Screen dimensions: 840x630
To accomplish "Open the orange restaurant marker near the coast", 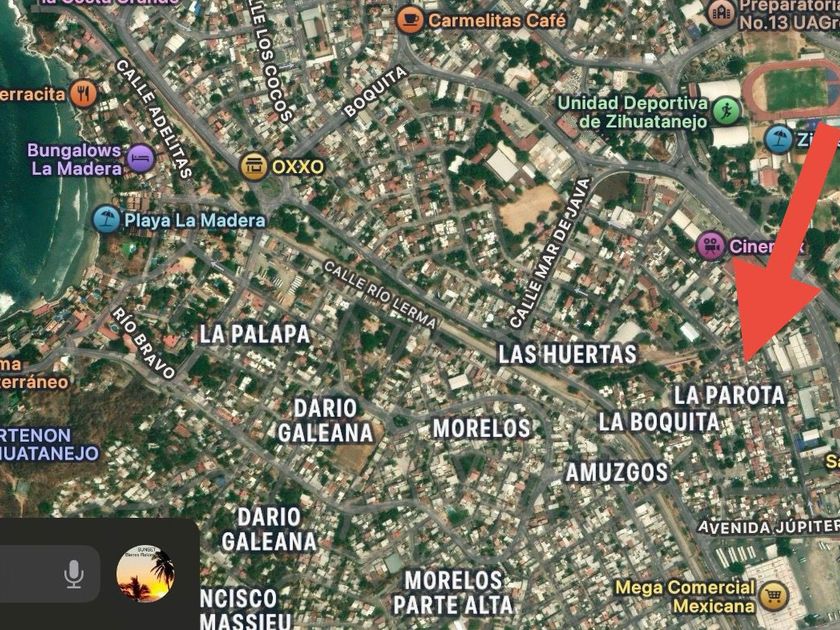I will coord(83,94).
